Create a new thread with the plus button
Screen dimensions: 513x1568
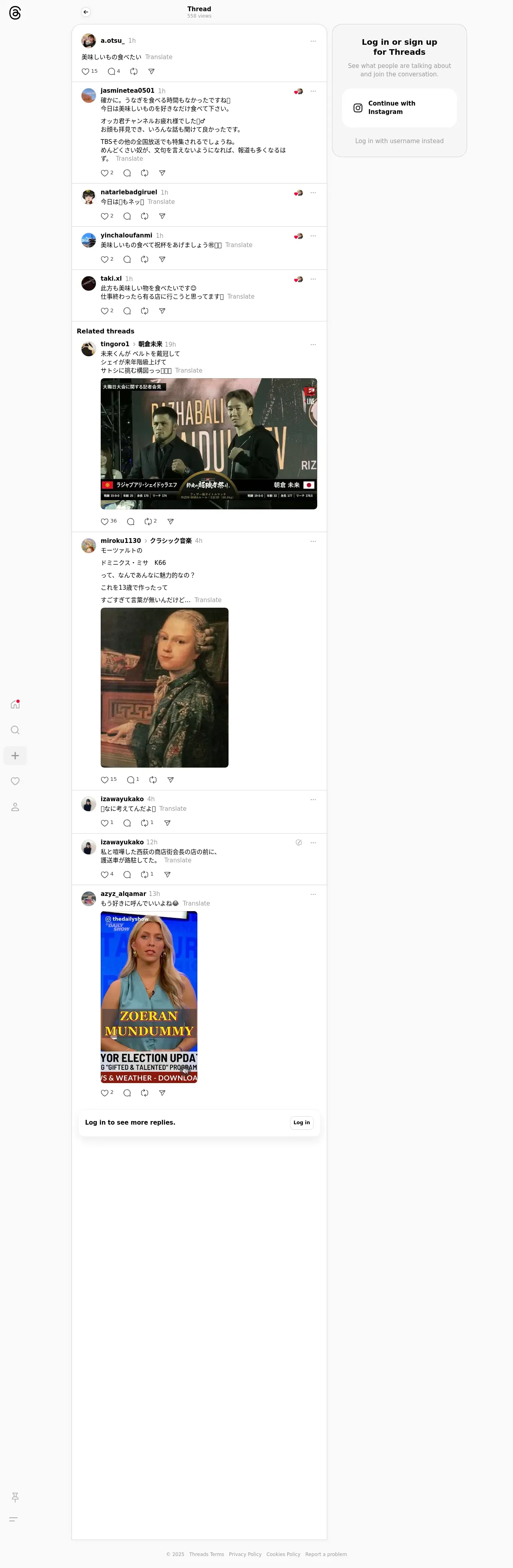pos(15,755)
